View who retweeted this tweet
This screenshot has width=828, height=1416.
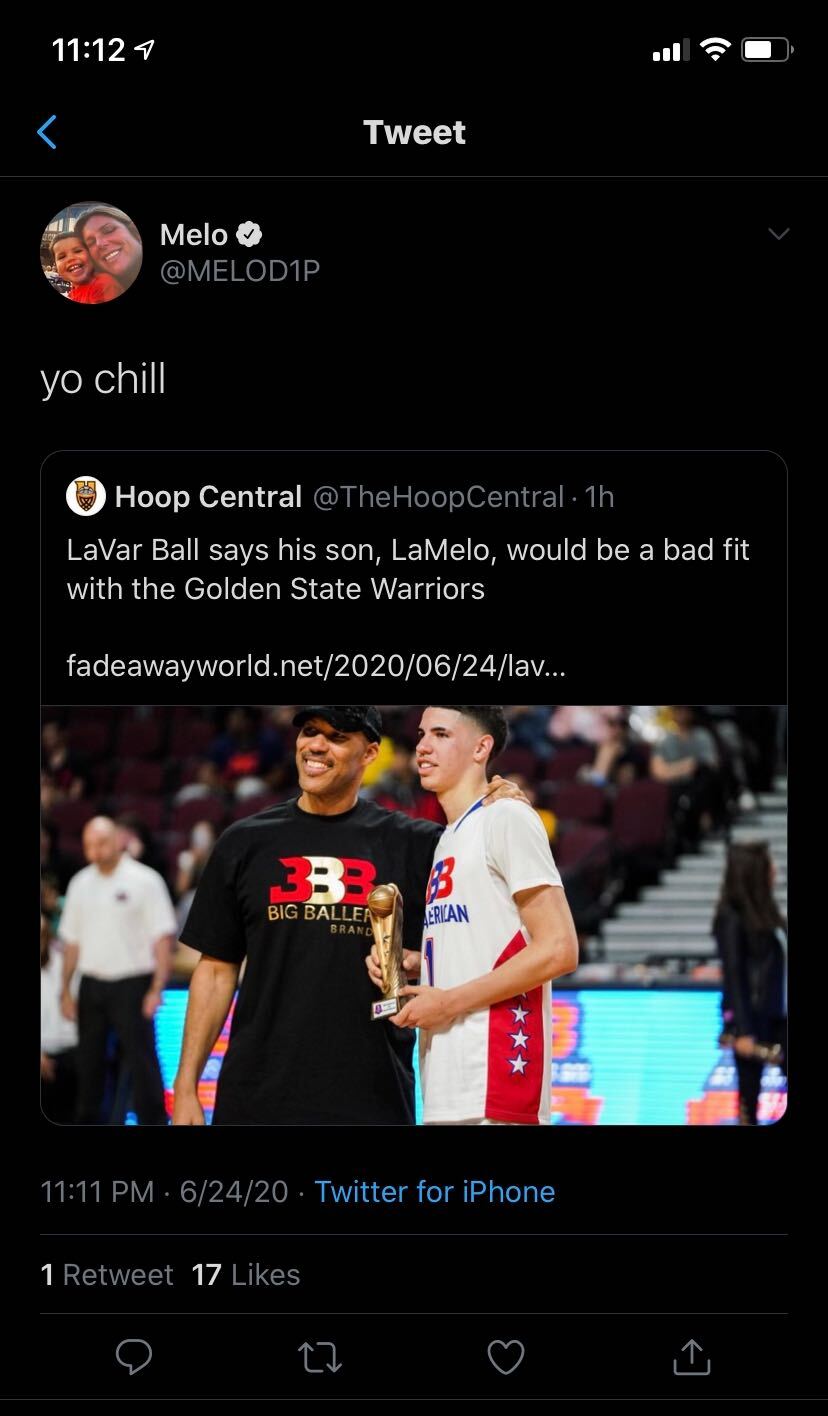click(x=107, y=1274)
